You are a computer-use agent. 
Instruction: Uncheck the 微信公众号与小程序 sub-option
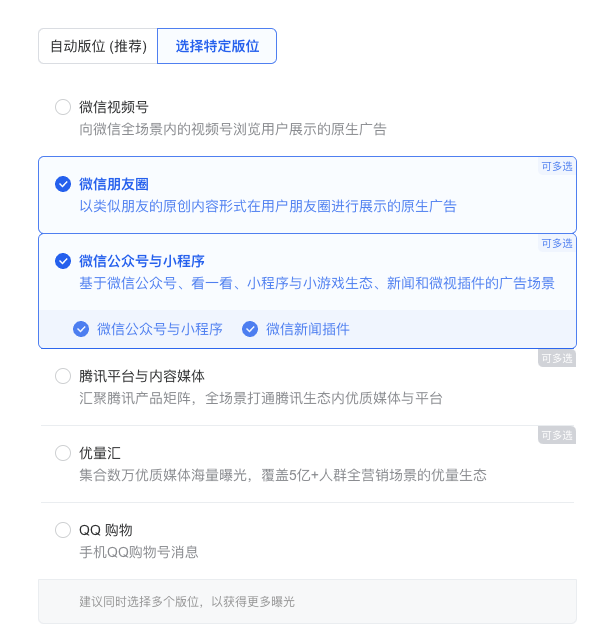[x=81, y=329]
